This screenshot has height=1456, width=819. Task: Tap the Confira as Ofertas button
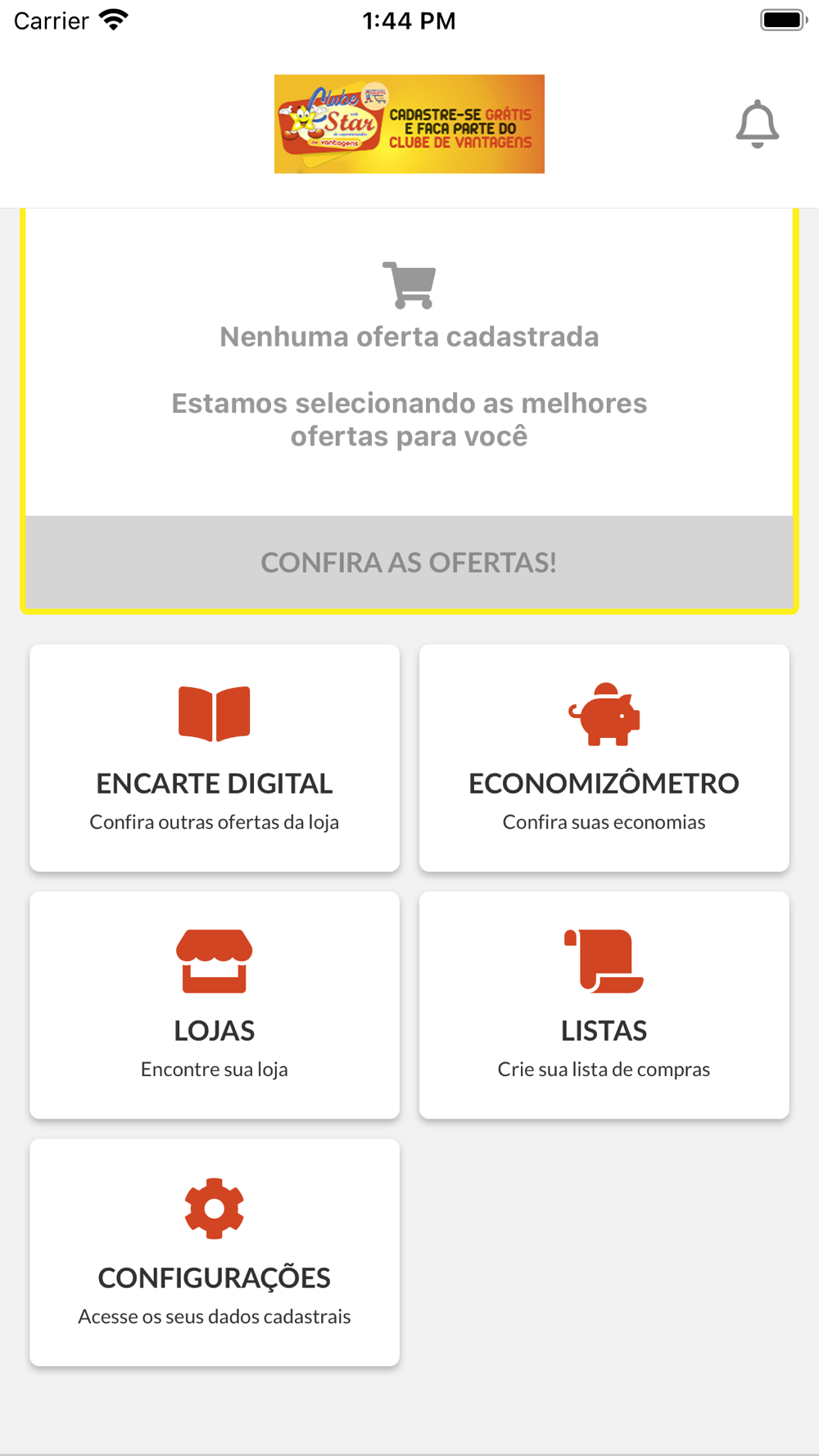409,563
